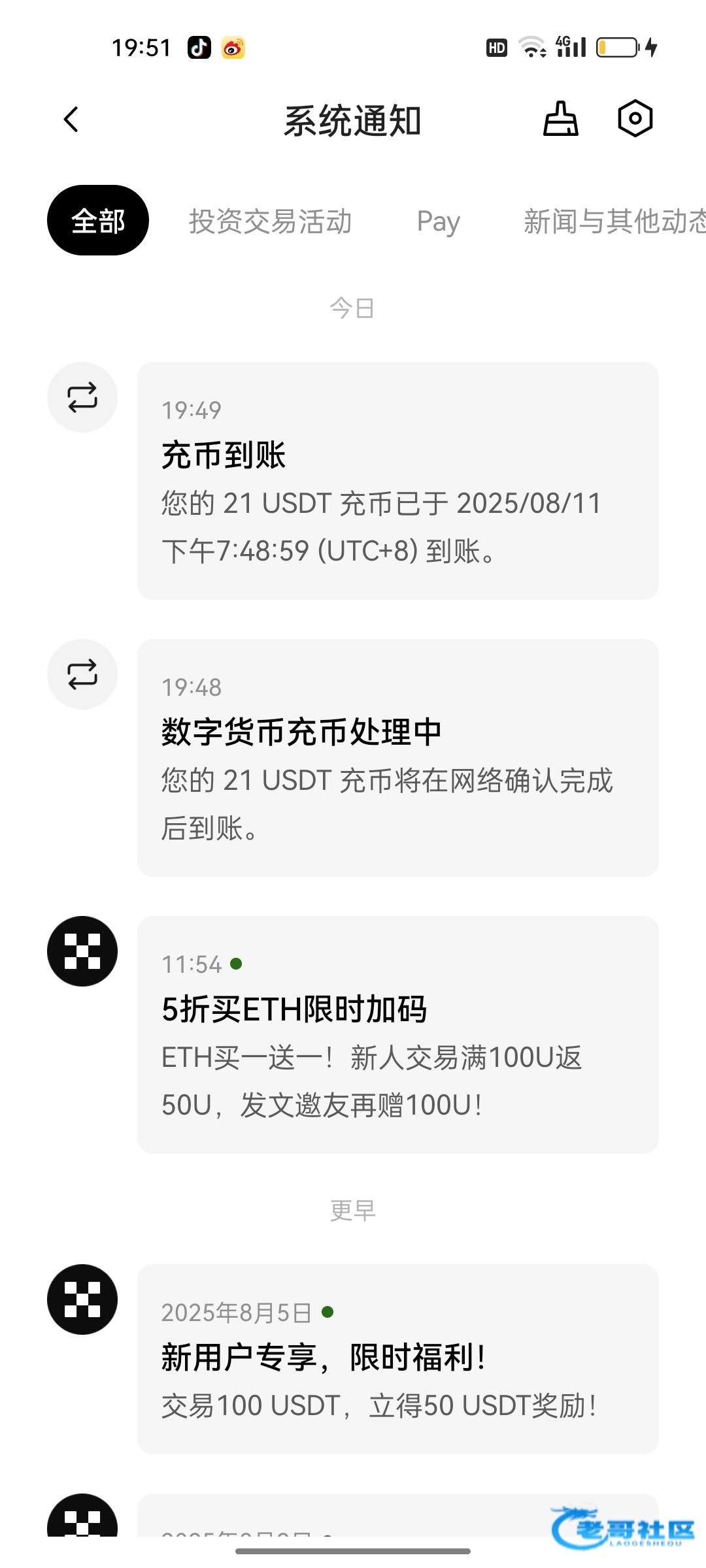
Task: Open 新用户专享，限时福利 notification
Action: (397, 1359)
